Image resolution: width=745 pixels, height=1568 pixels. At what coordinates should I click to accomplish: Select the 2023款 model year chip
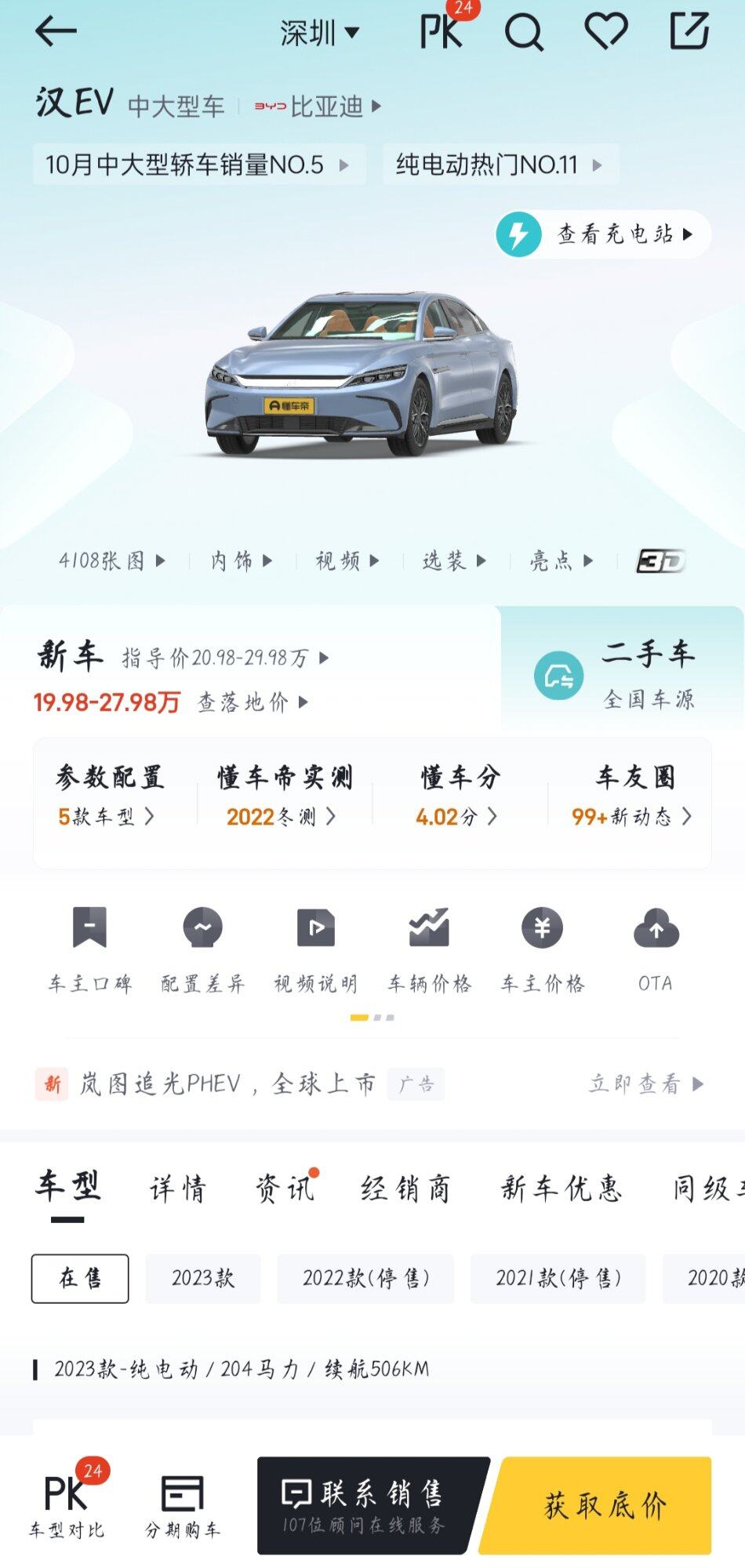coord(203,1278)
